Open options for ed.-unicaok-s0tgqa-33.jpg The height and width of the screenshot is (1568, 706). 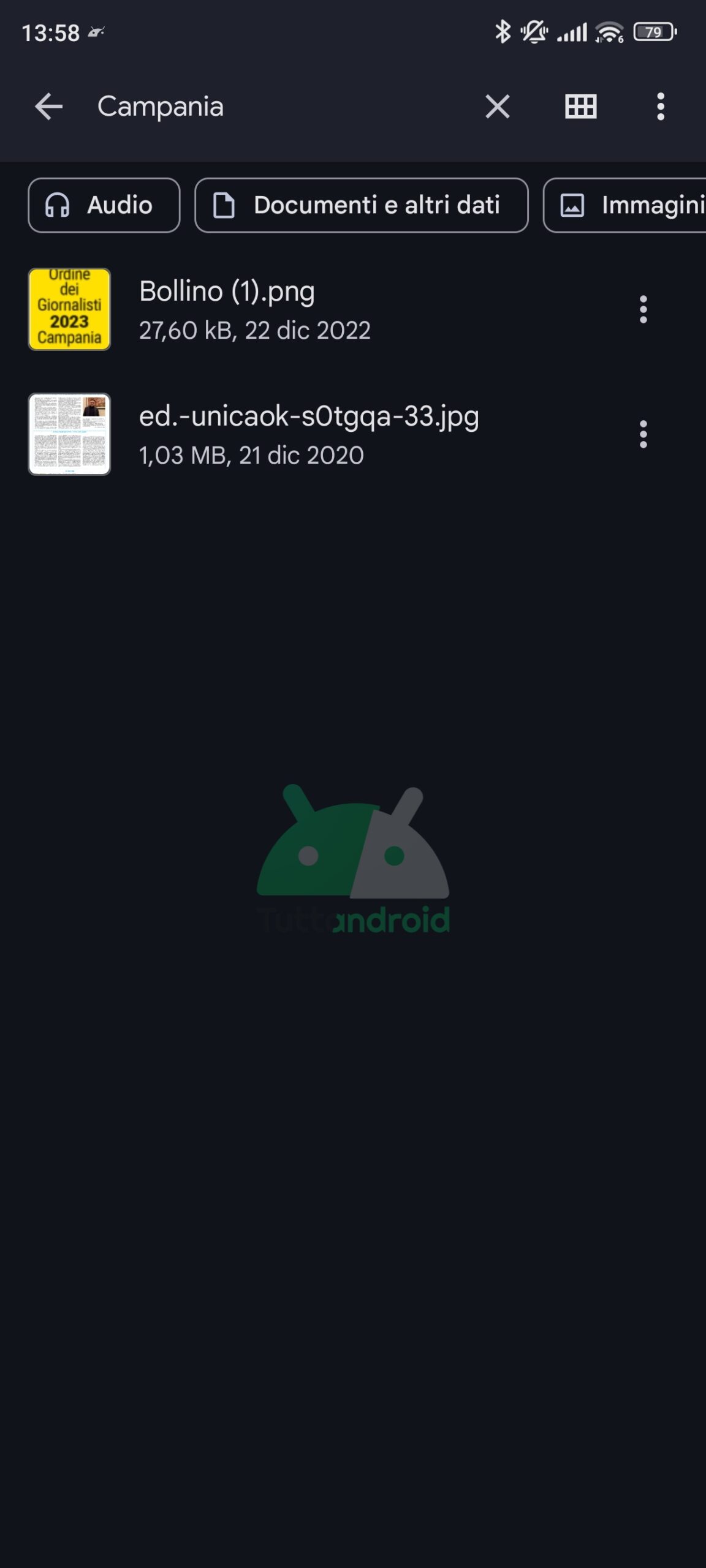click(x=643, y=434)
